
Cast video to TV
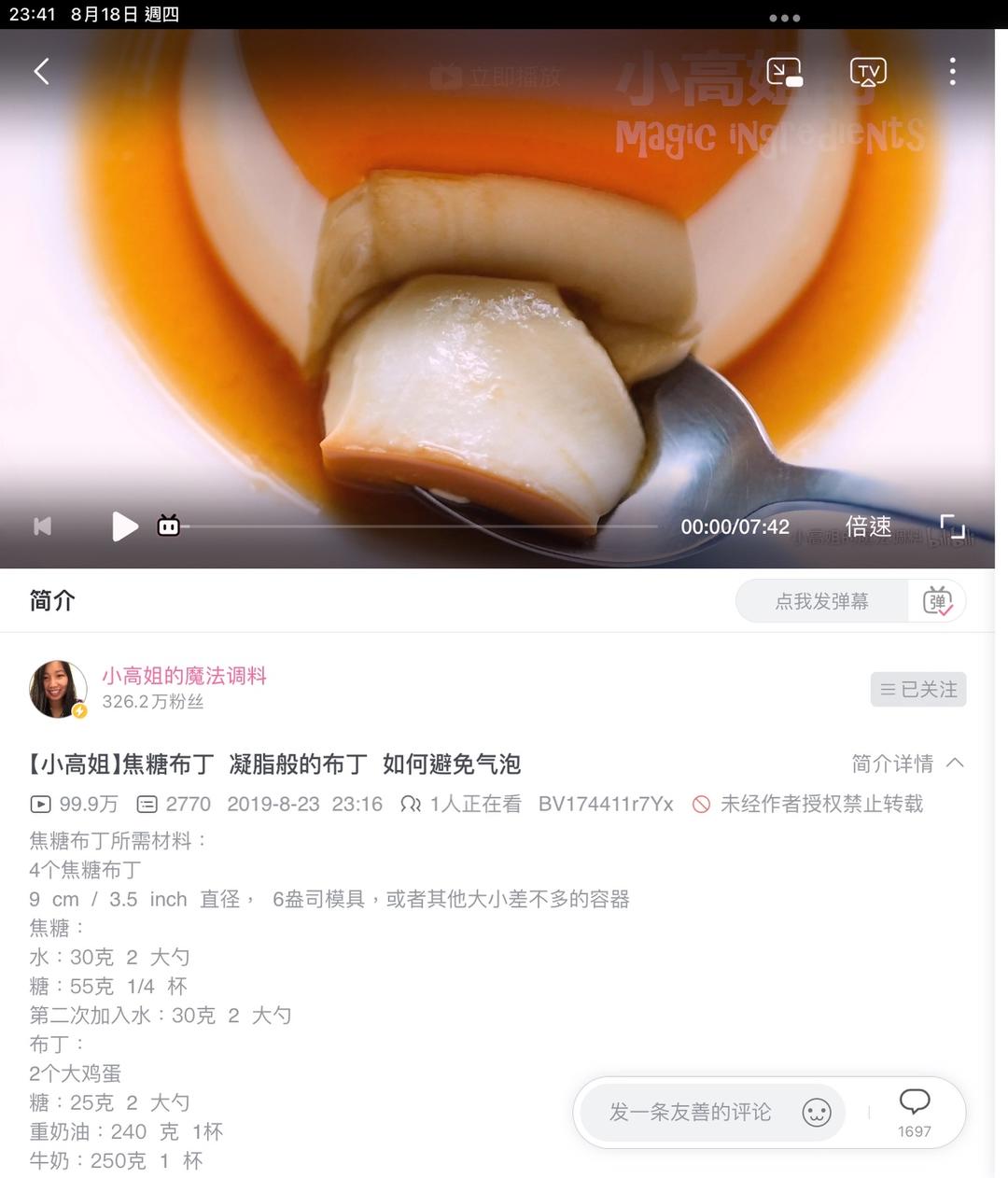click(868, 72)
